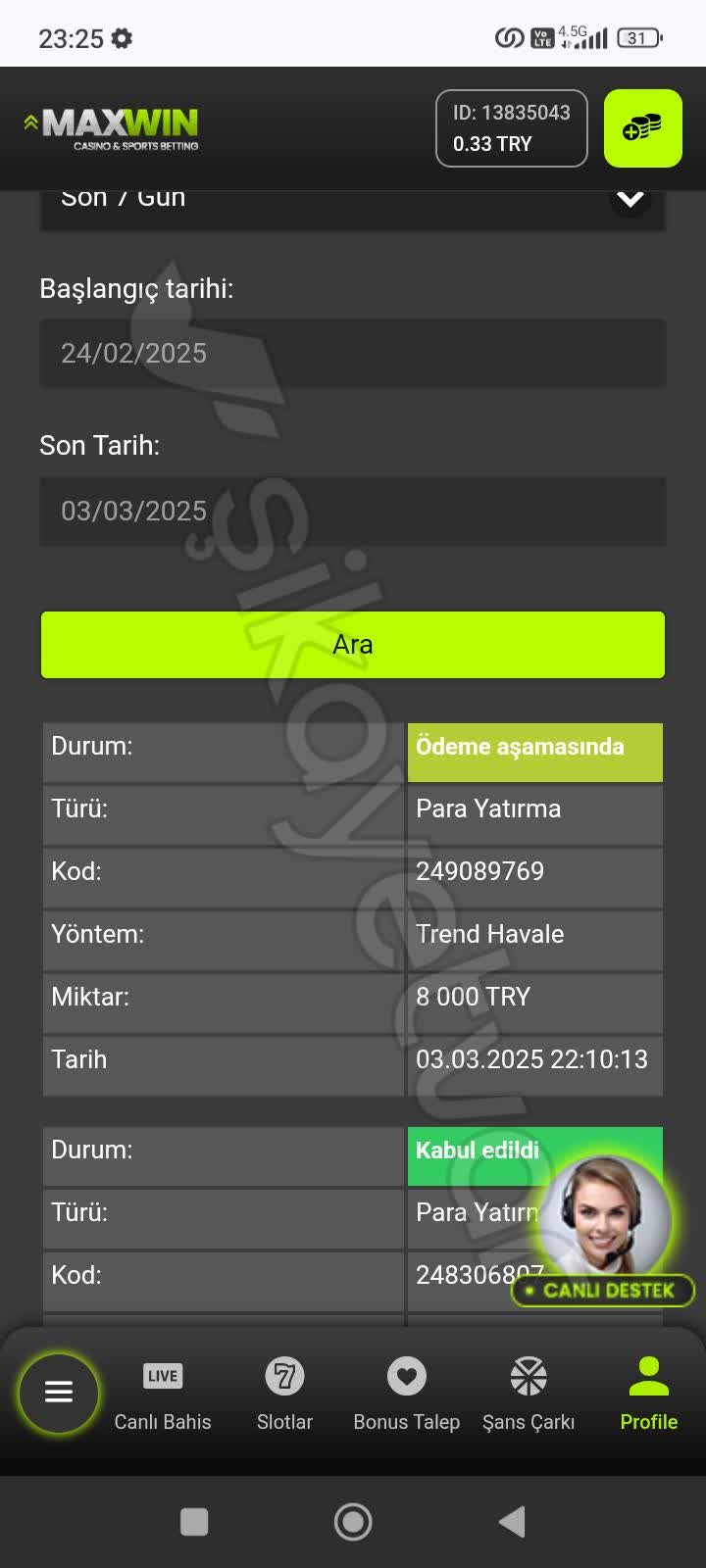Open the Şans Çarkı tab
This screenshot has height=1568, width=706.
coord(529,1394)
